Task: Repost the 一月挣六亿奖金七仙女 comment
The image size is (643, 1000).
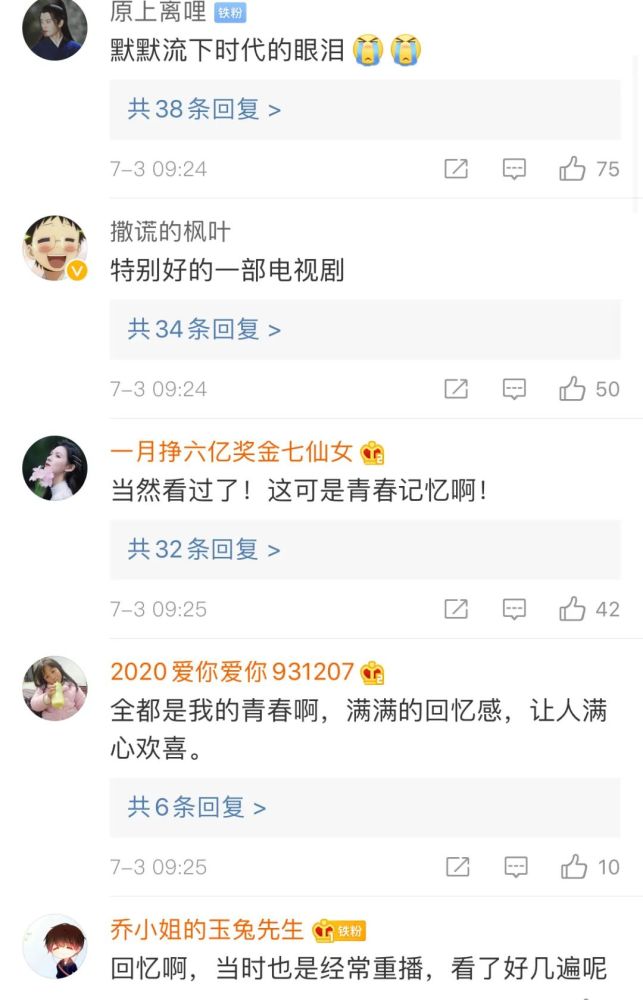Action: tap(456, 609)
